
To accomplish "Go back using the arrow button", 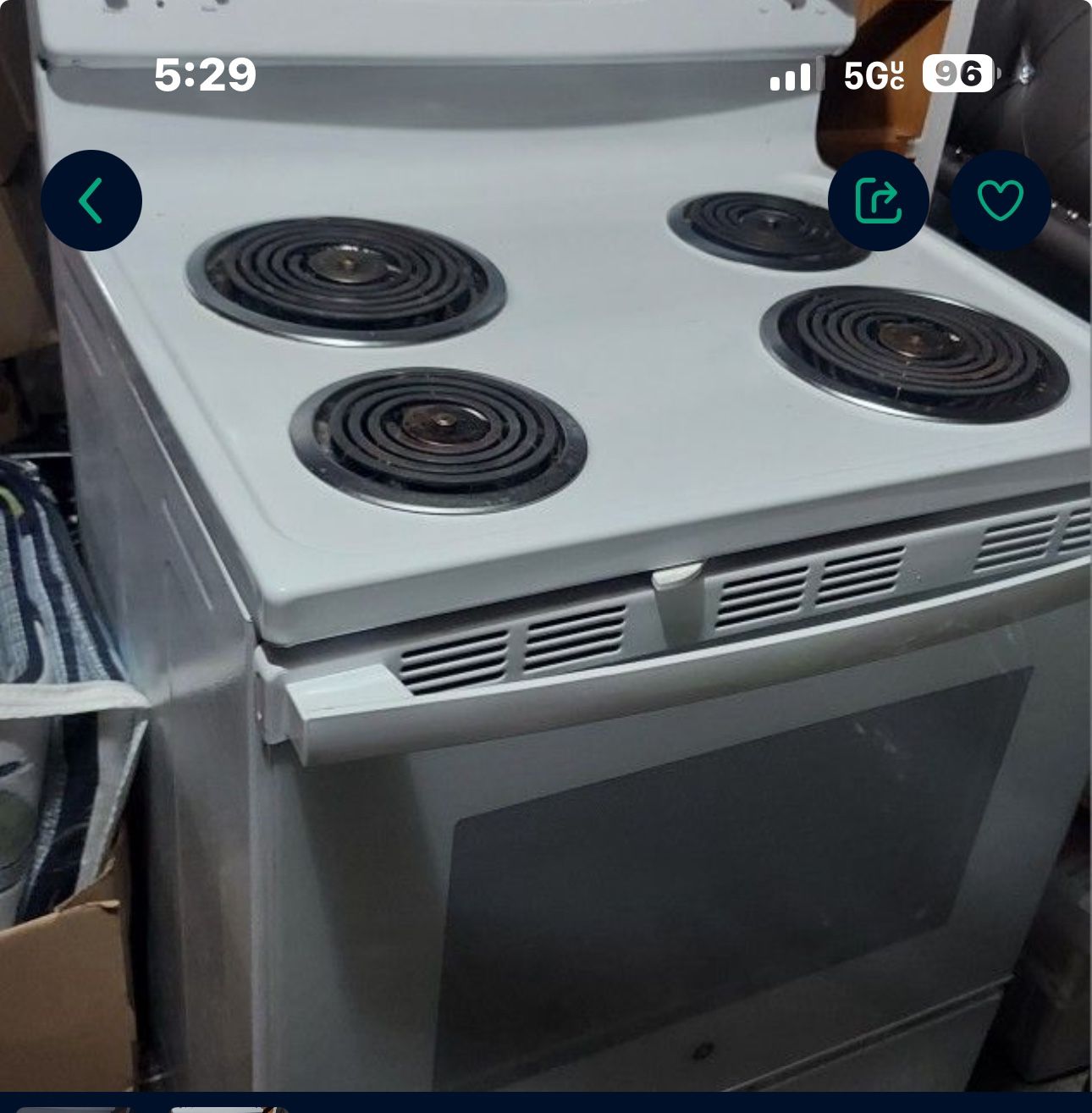I will 91,201.
